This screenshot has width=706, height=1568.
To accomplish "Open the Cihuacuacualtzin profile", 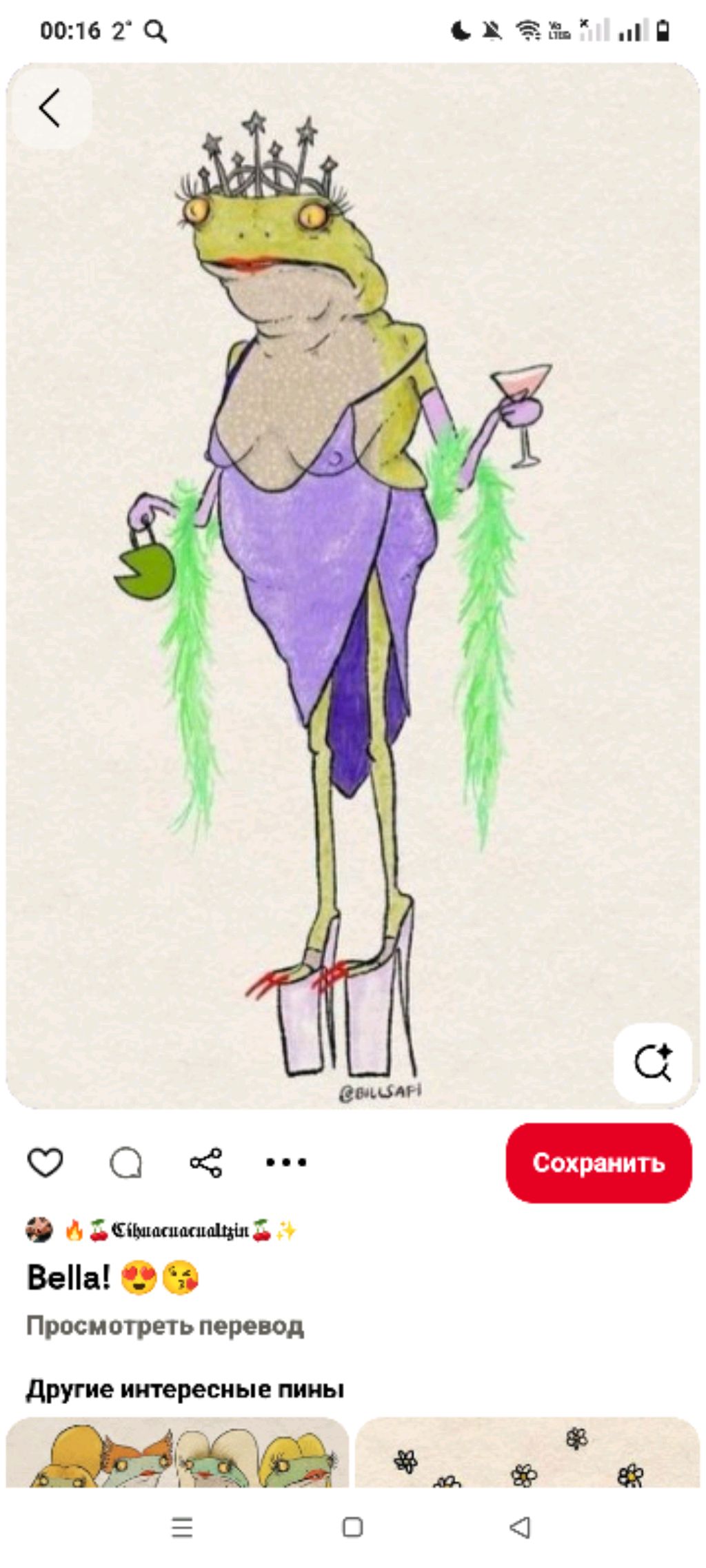I will click(179, 1230).
